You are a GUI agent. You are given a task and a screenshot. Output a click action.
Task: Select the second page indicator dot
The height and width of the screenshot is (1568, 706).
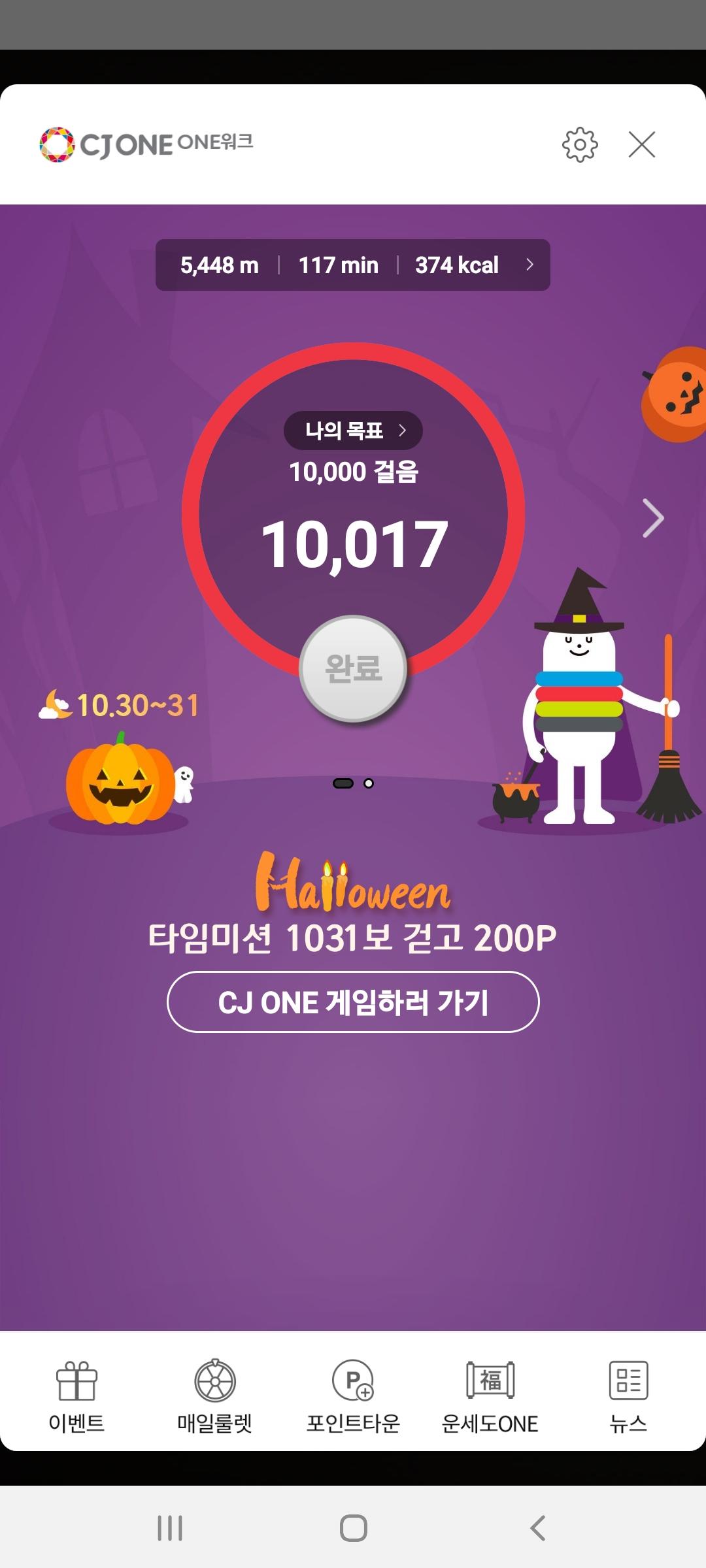(369, 783)
